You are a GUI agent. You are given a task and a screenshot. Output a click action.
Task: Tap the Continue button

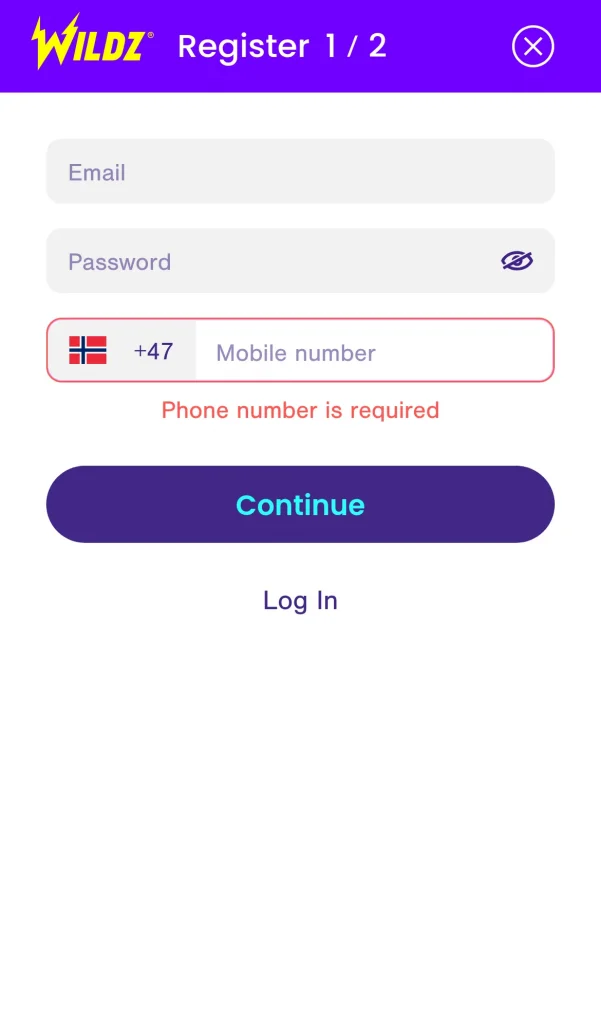[x=300, y=504]
